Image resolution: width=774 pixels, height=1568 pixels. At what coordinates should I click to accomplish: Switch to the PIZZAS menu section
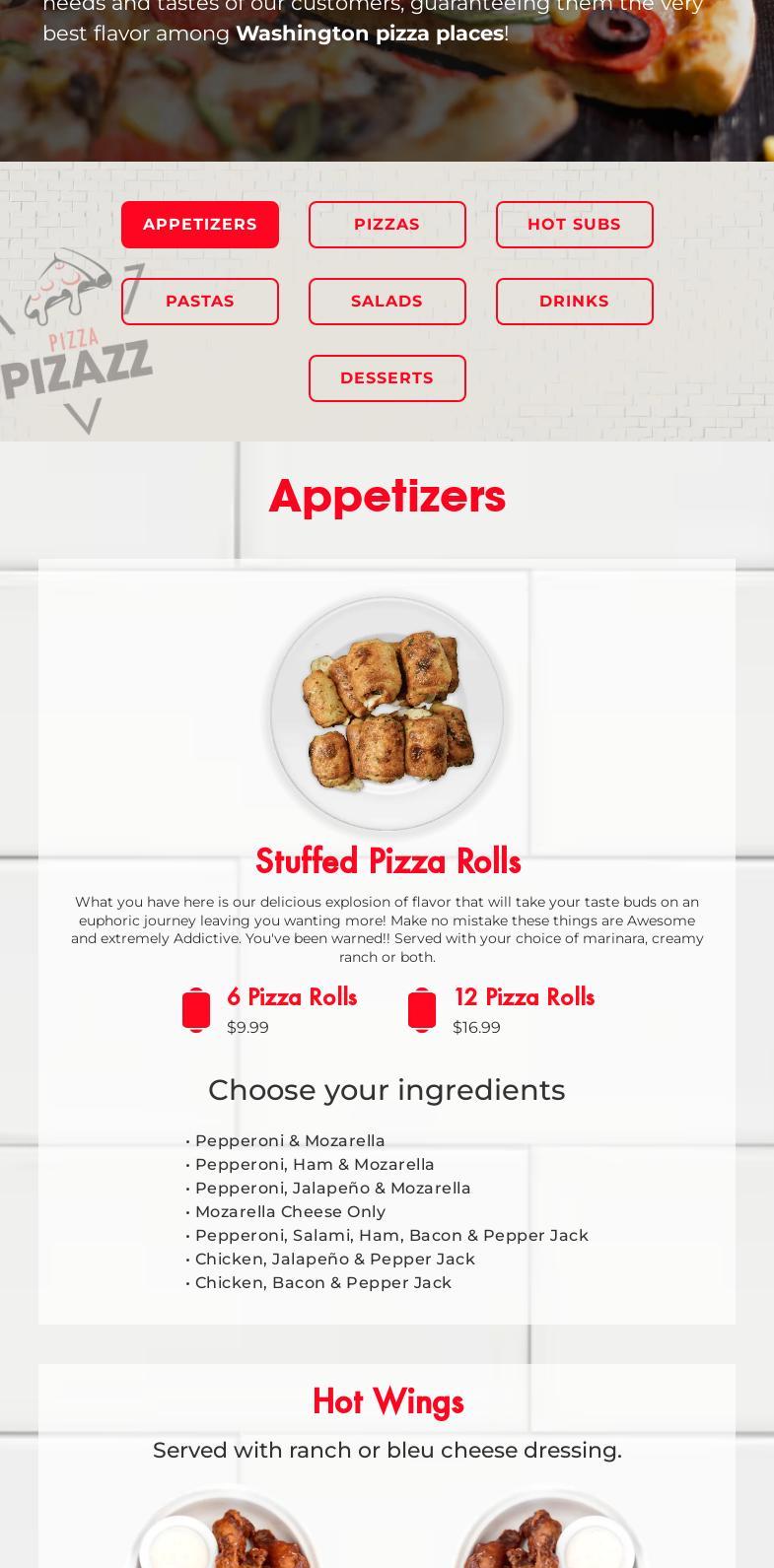tap(387, 224)
